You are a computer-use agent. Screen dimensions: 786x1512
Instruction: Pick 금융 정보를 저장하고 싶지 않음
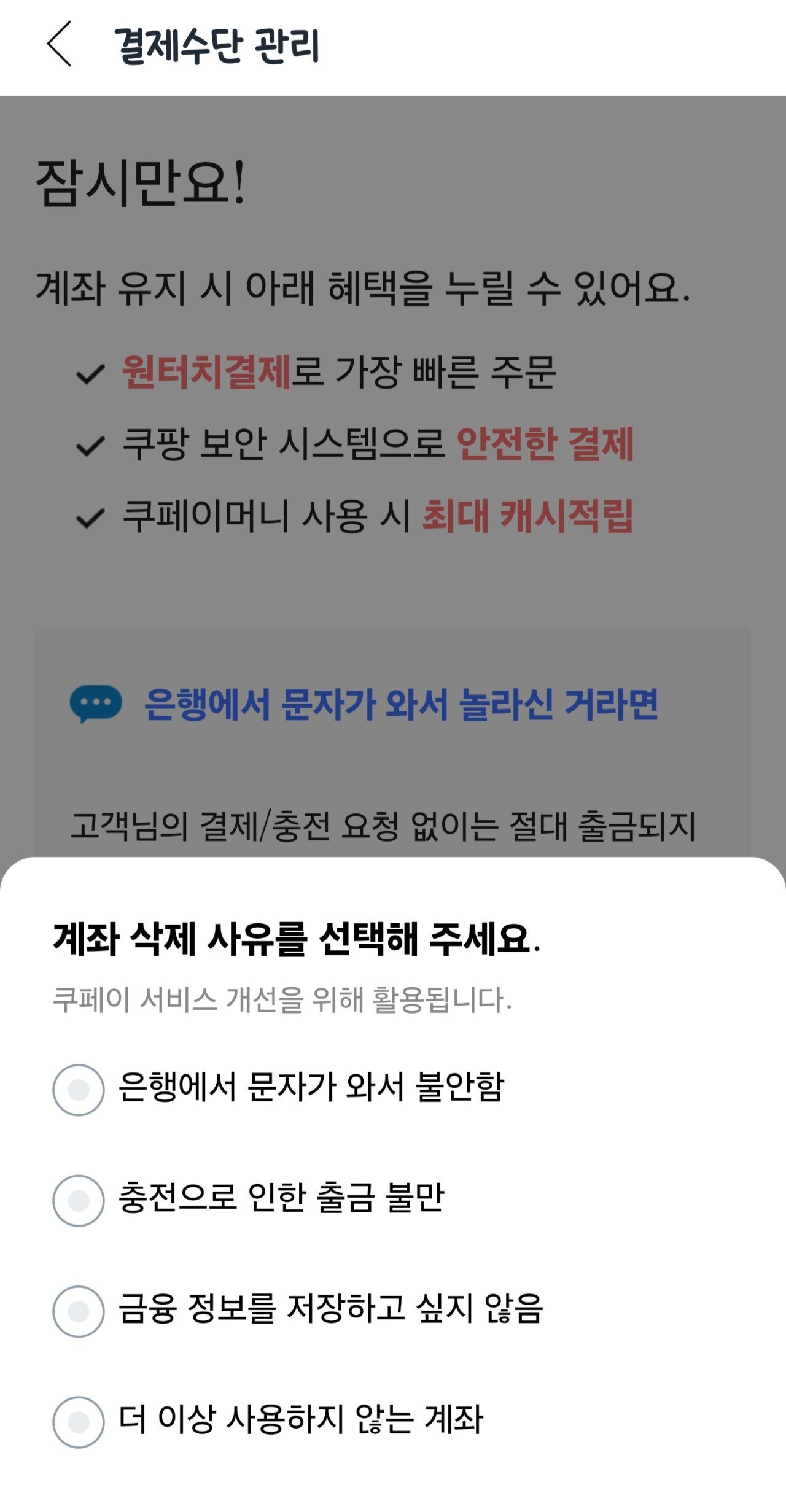(79, 1312)
